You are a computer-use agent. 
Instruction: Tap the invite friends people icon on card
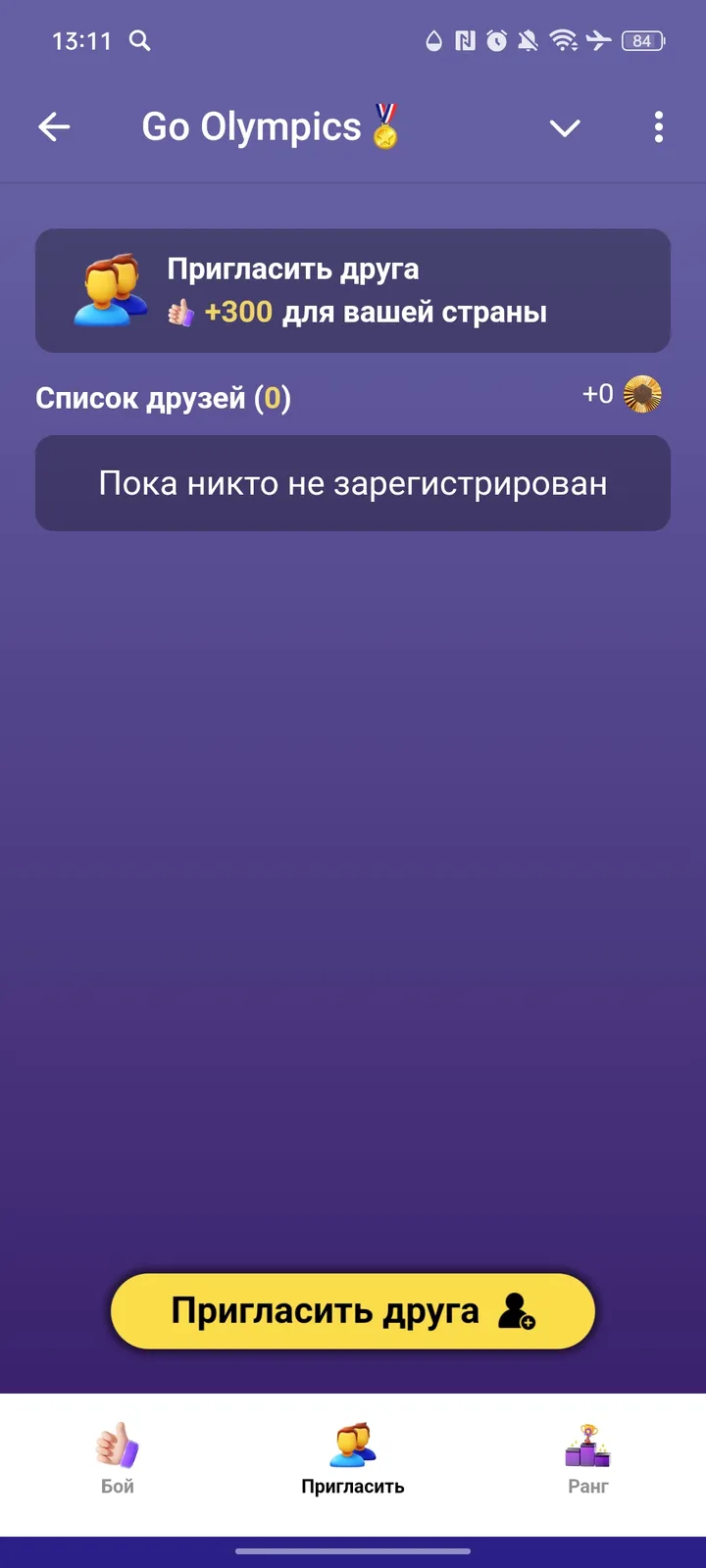click(110, 289)
